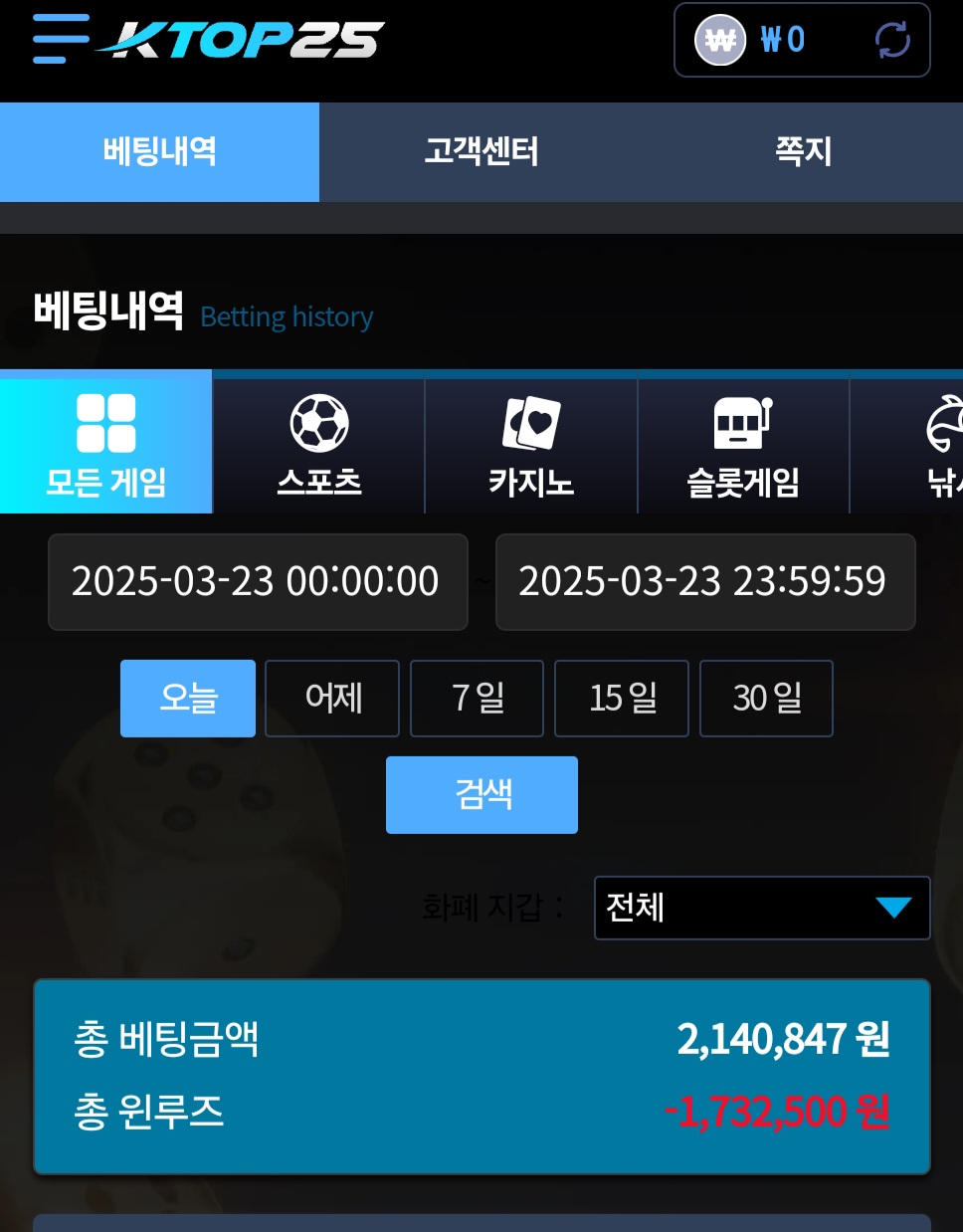Expand the 화폐 지갑 dropdown
Viewport: 963px width, 1232px height.
pos(761,908)
